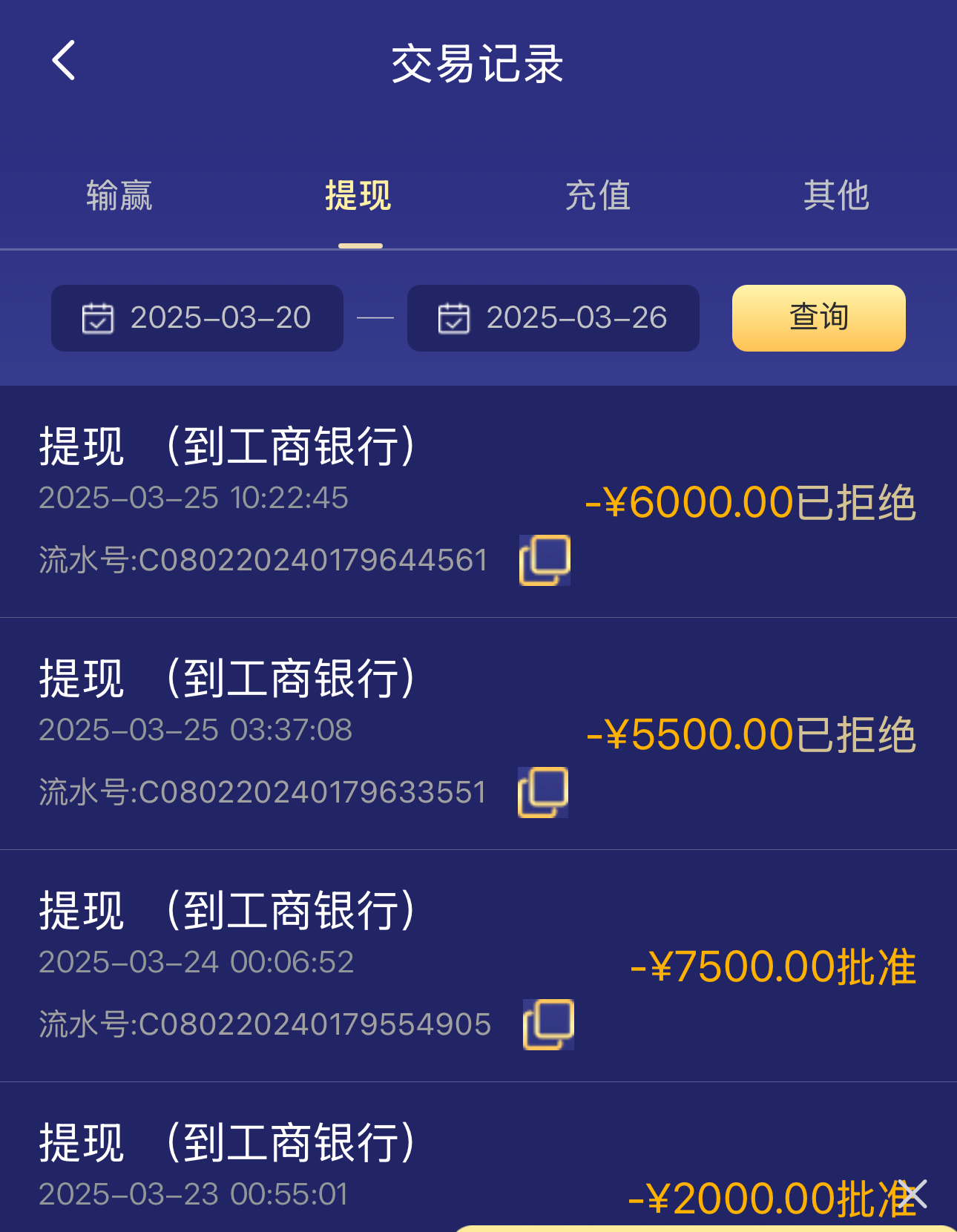Viewport: 957px width, 1232px height.
Task: Open the 充值 tab
Action: pyautogui.click(x=598, y=196)
